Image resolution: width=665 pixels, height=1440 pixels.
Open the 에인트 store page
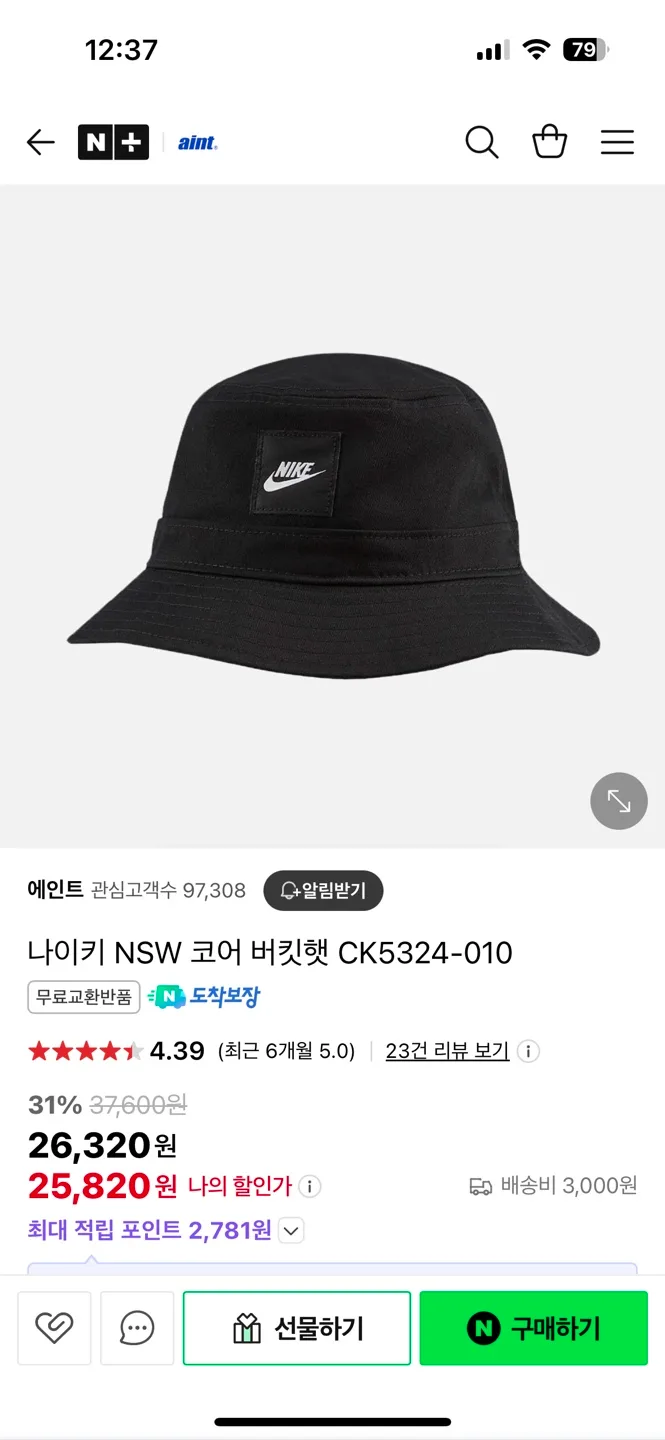click(x=56, y=890)
